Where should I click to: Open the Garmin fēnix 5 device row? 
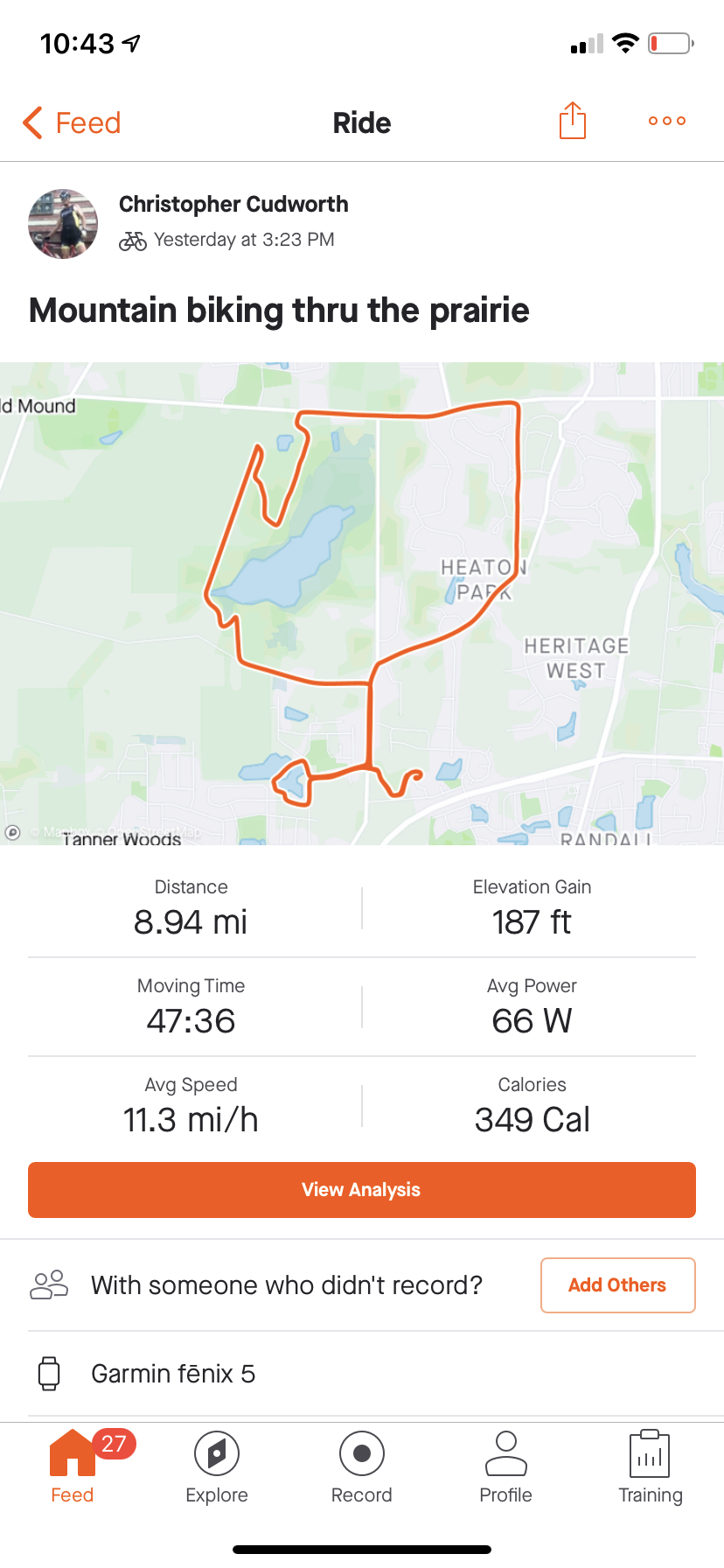coord(362,1374)
